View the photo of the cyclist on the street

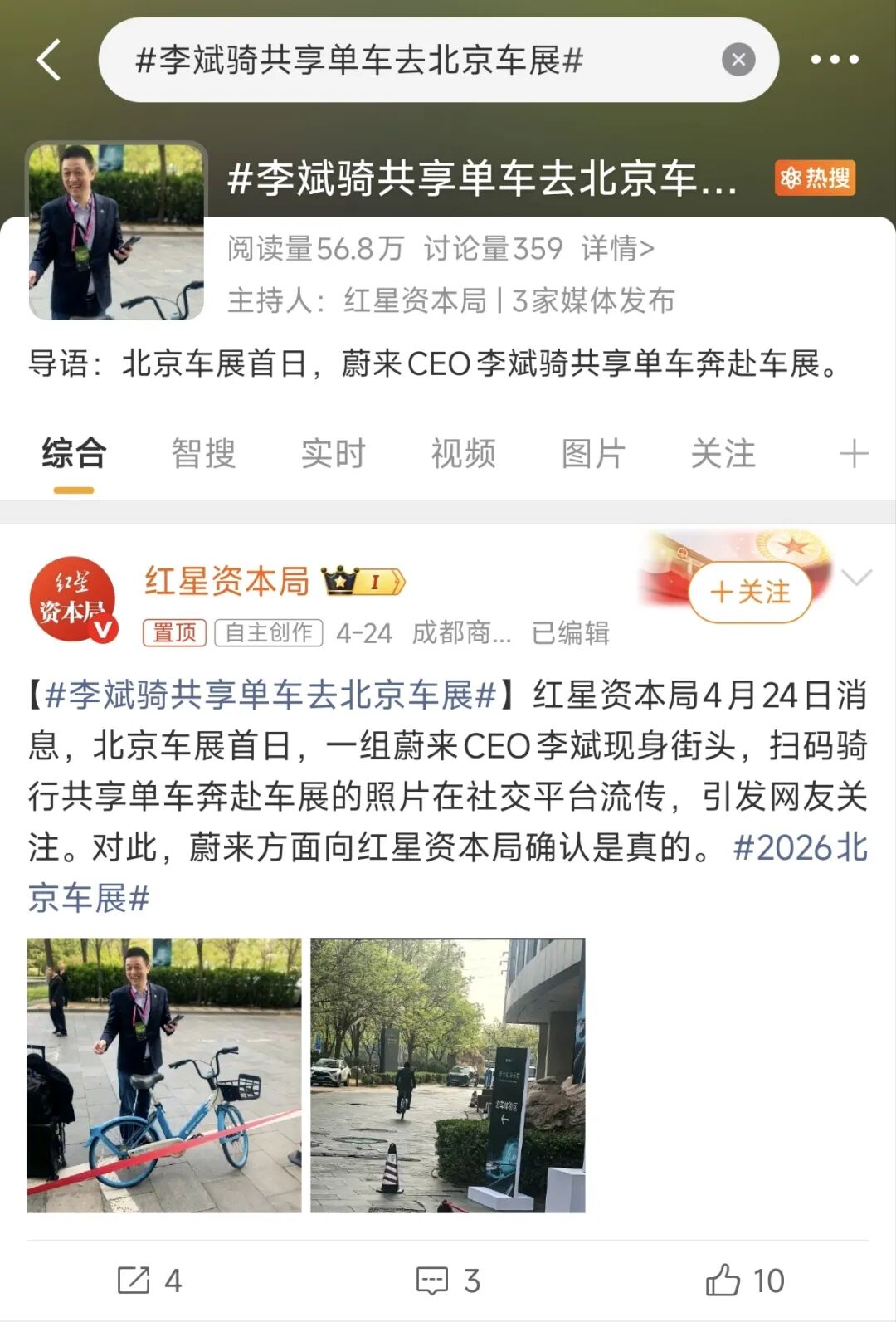pos(448,1076)
